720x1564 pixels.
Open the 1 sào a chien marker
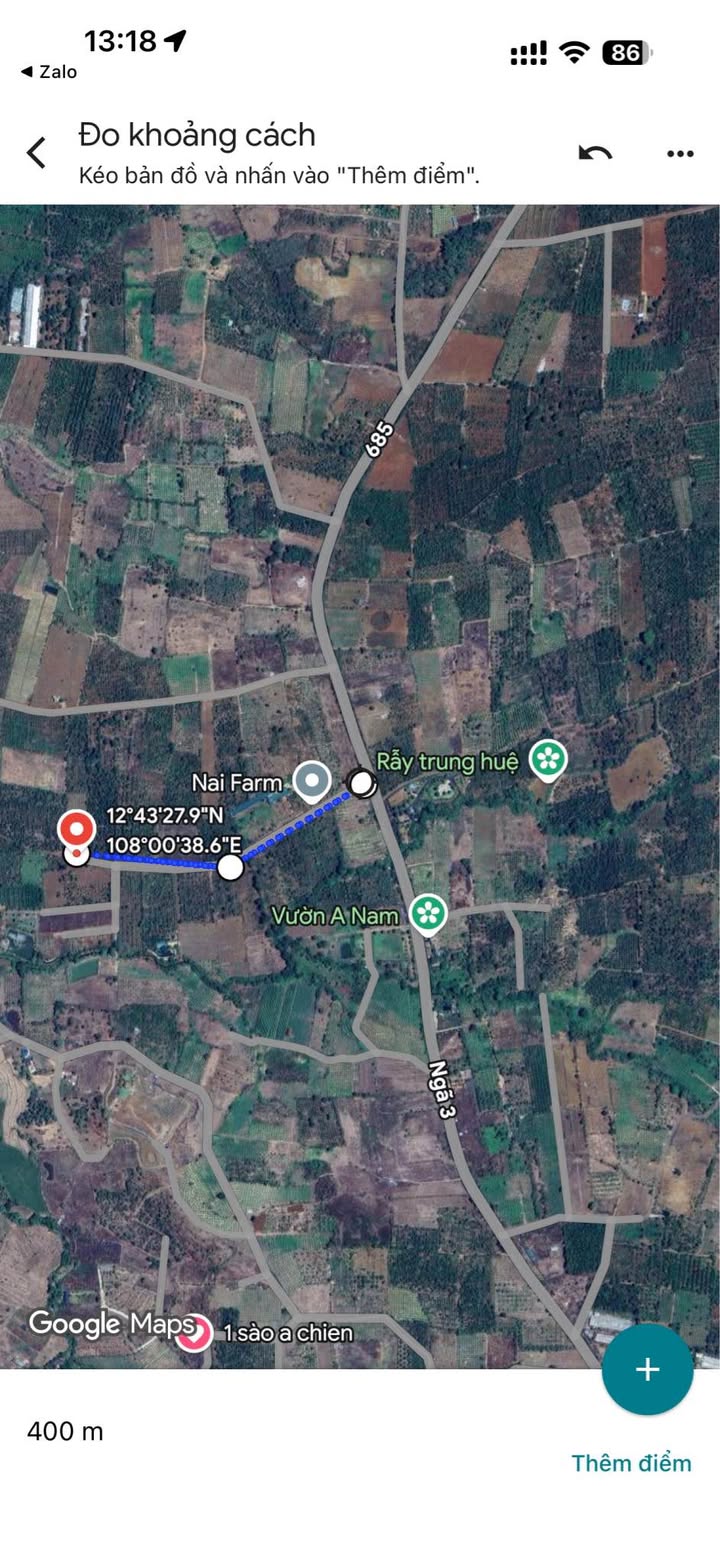[x=194, y=1333]
